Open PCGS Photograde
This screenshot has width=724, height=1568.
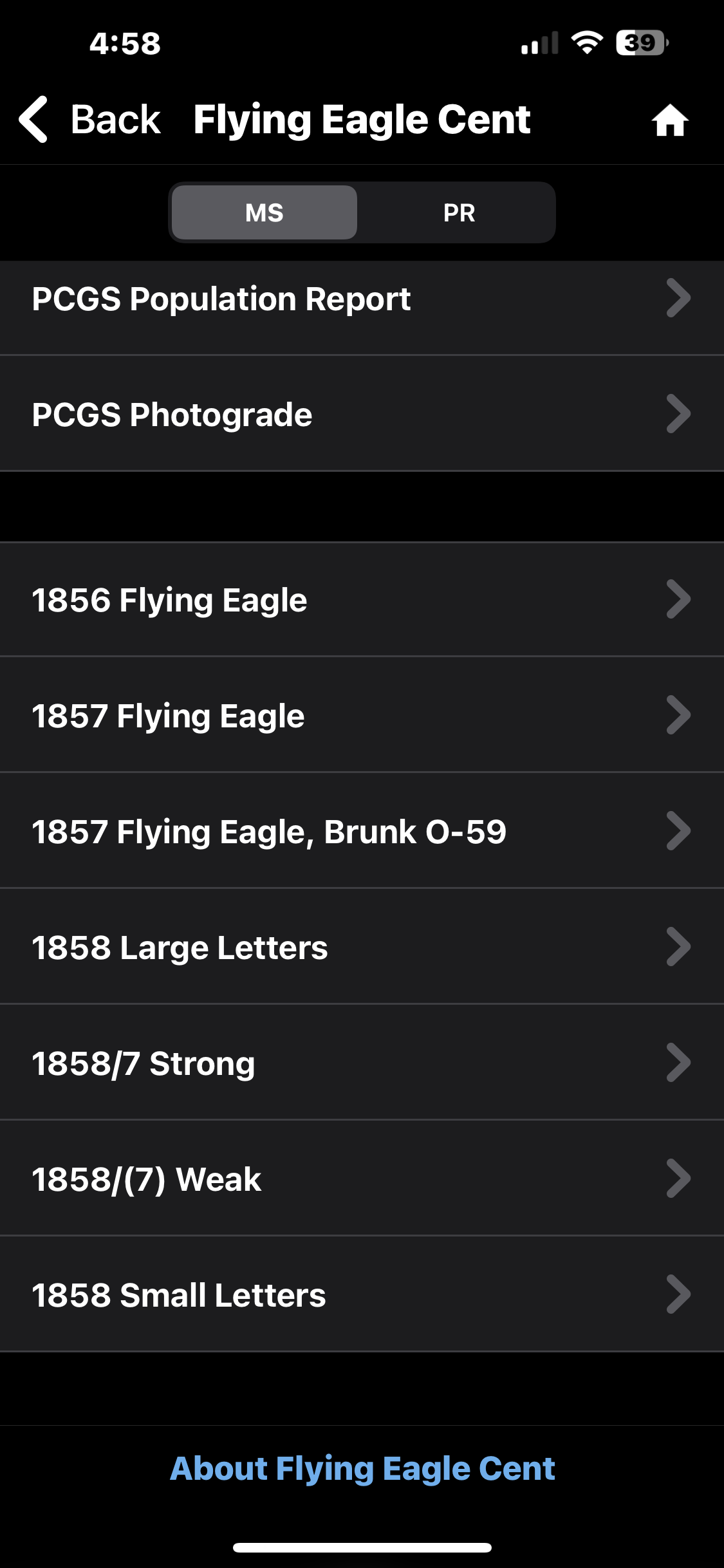pos(362,414)
